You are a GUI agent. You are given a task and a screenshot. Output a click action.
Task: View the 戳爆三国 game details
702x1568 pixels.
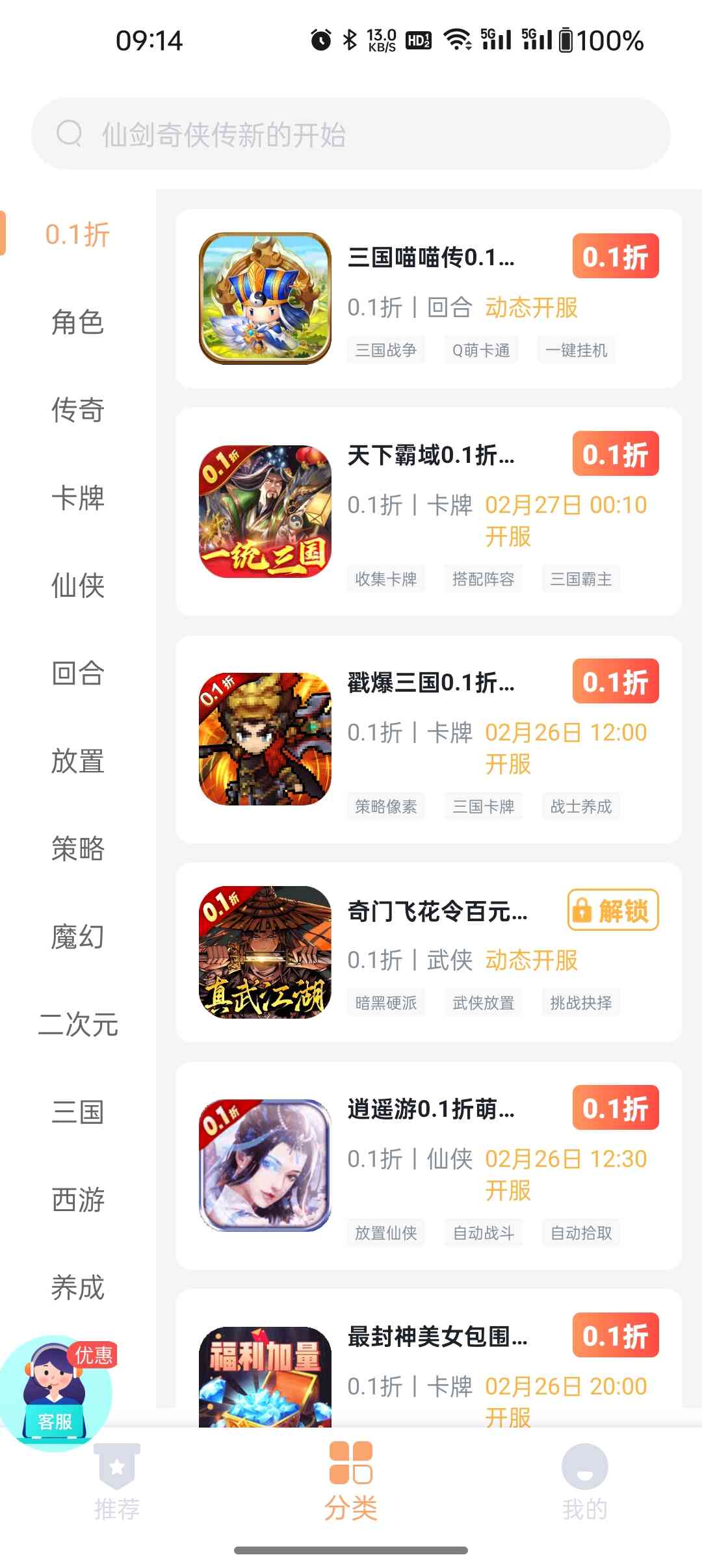pyautogui.click(x=429, y=739)
